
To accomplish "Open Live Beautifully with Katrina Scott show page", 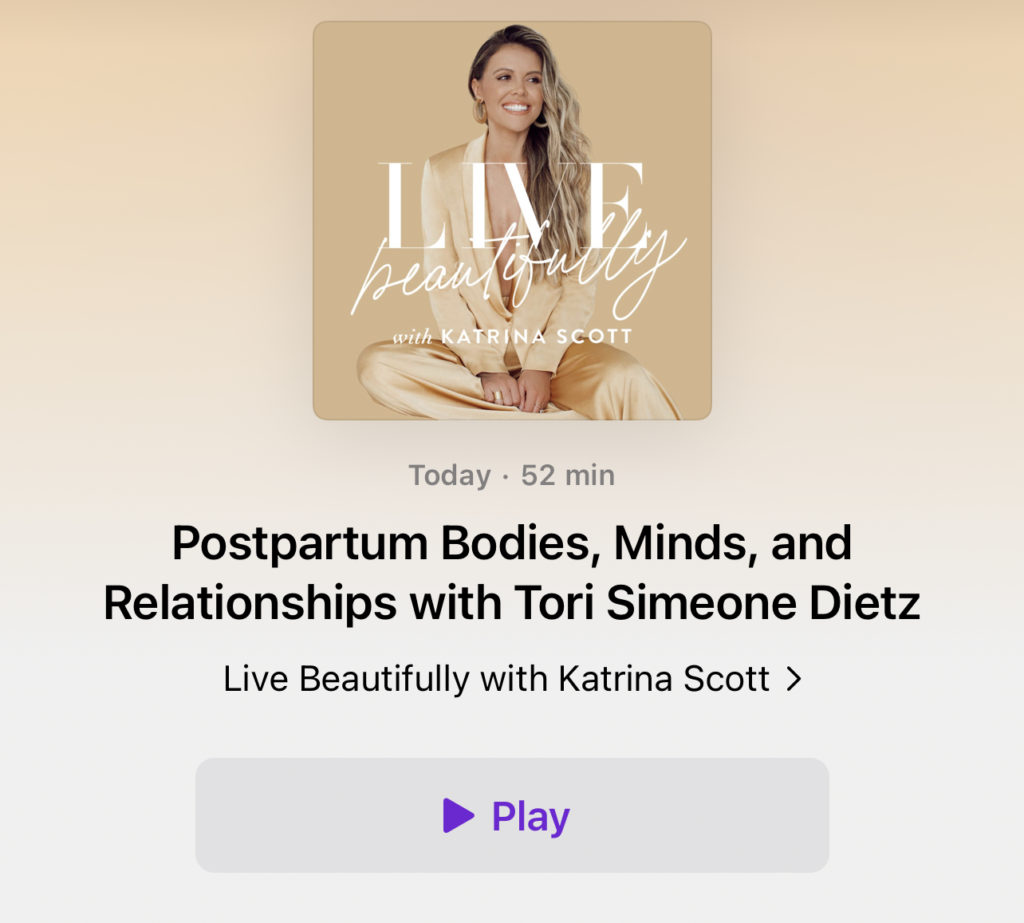I will [x=511, y=680].
